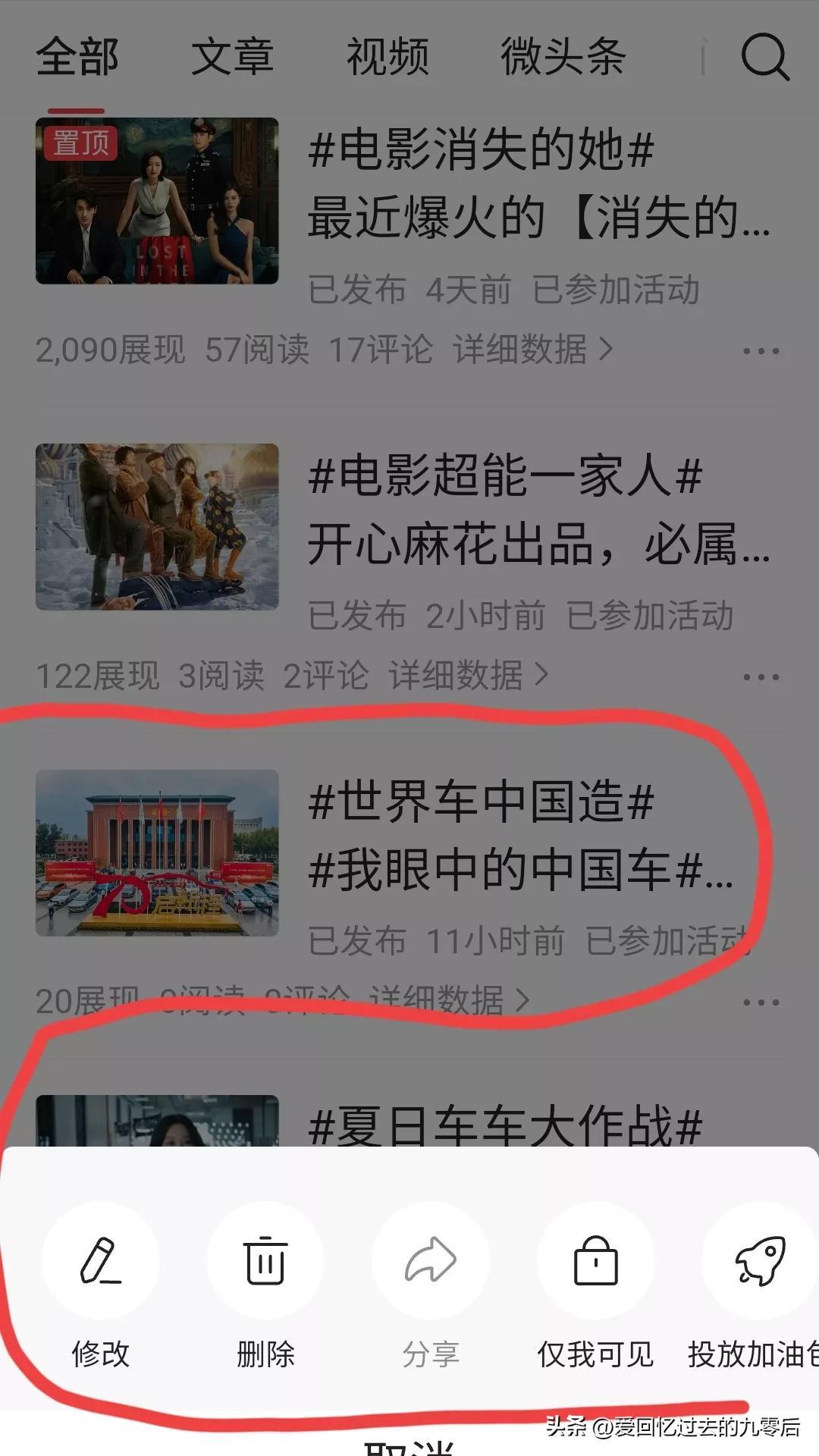This screenshot has height=1456, width=819.
Task: Switch to the 视频 tab
Action: tap(388, 57)
